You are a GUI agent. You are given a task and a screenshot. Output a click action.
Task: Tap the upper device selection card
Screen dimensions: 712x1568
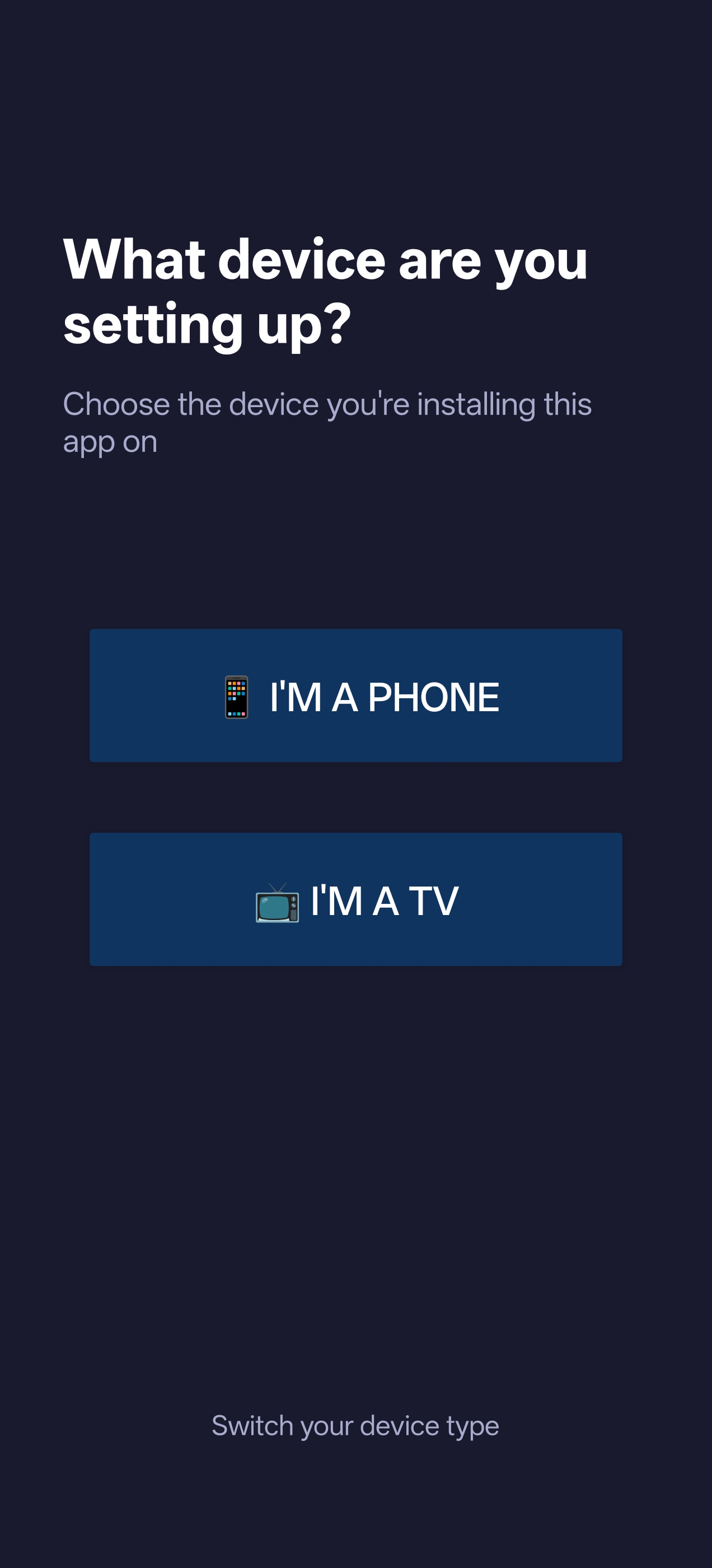356,696
